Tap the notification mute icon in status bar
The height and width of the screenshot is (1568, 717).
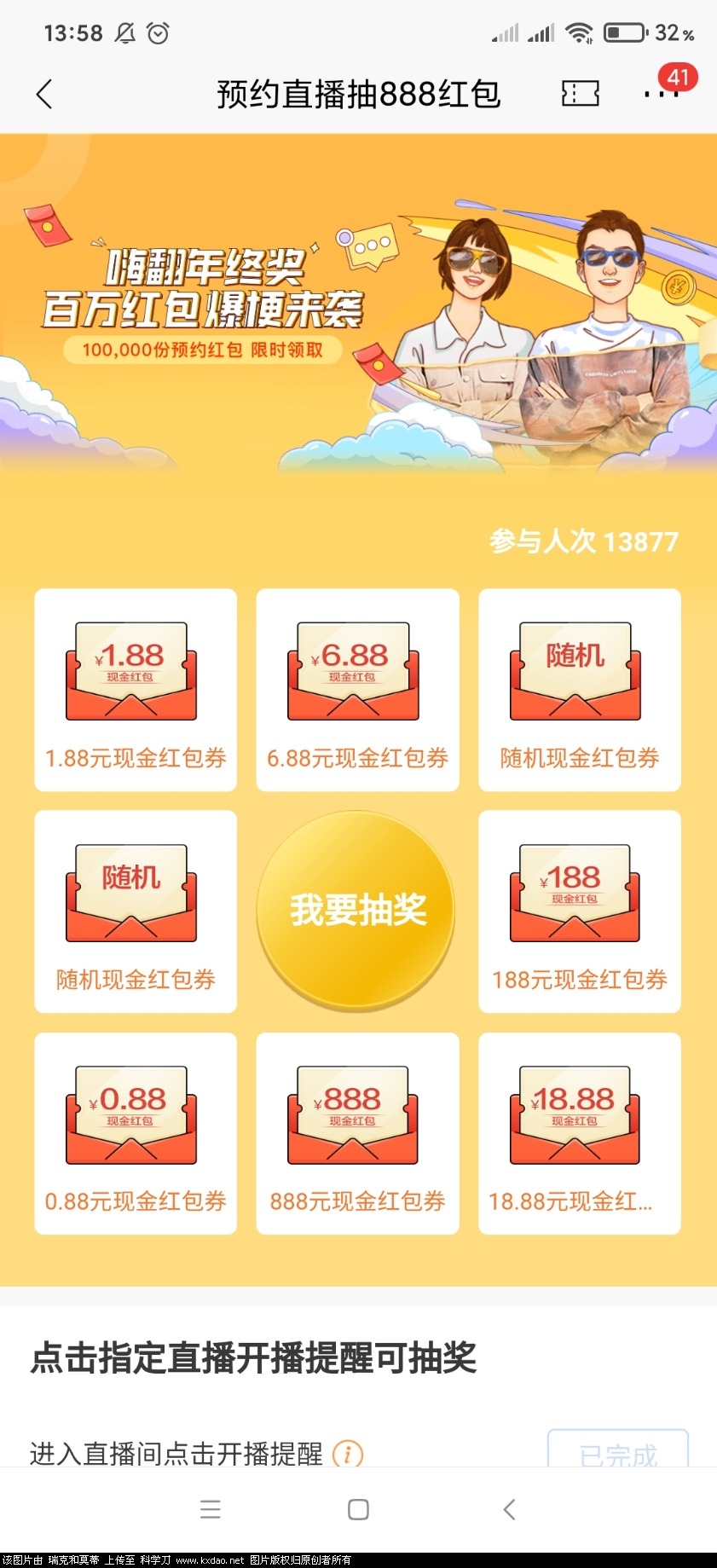pyautogui.click(x=124, y=32)
